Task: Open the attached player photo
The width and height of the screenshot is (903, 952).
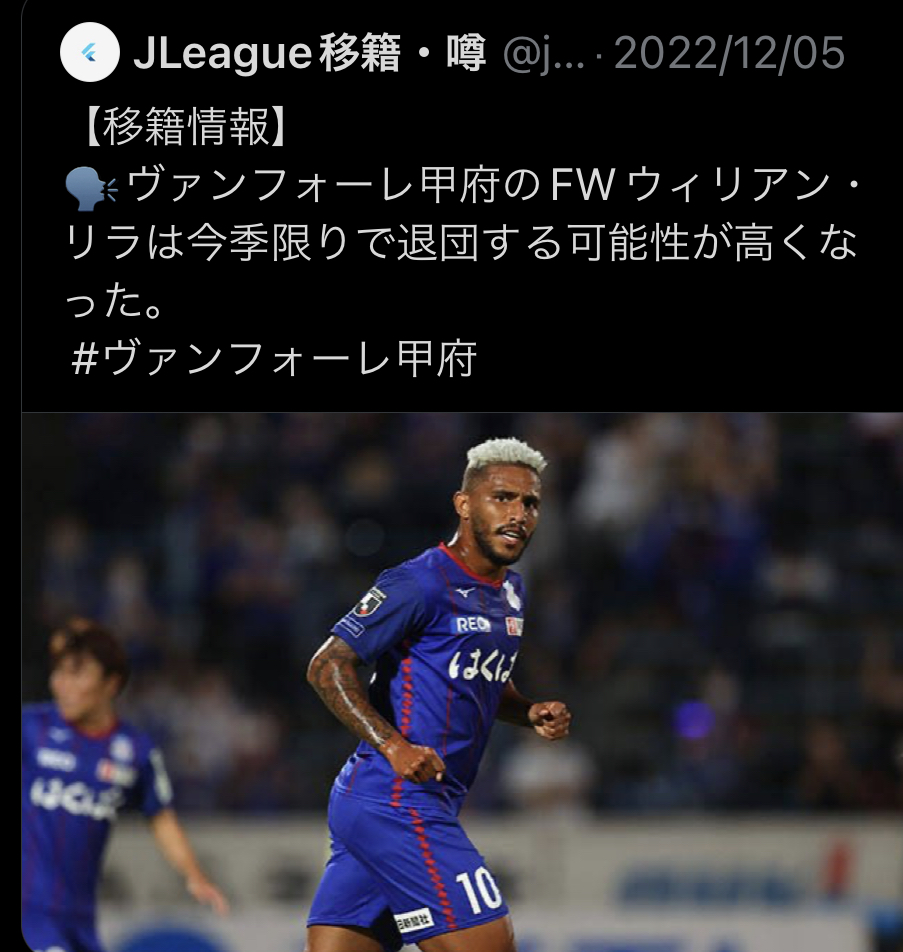Action: tap(462, 682)
